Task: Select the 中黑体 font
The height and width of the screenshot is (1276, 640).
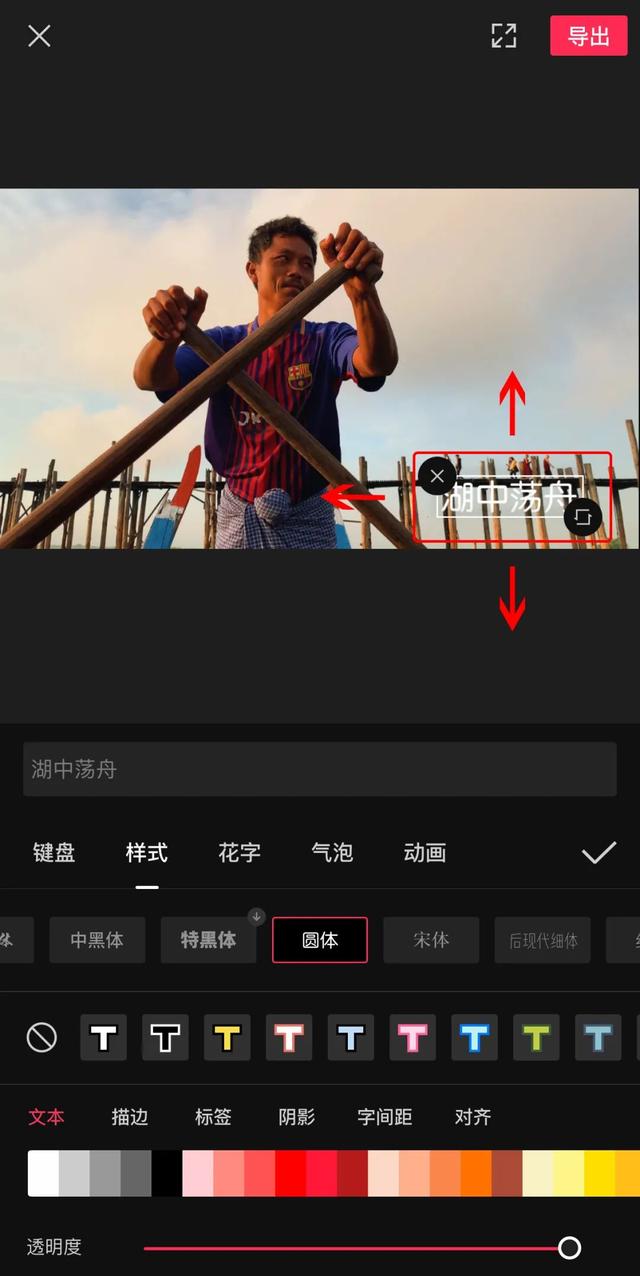Action: (97, 940)
